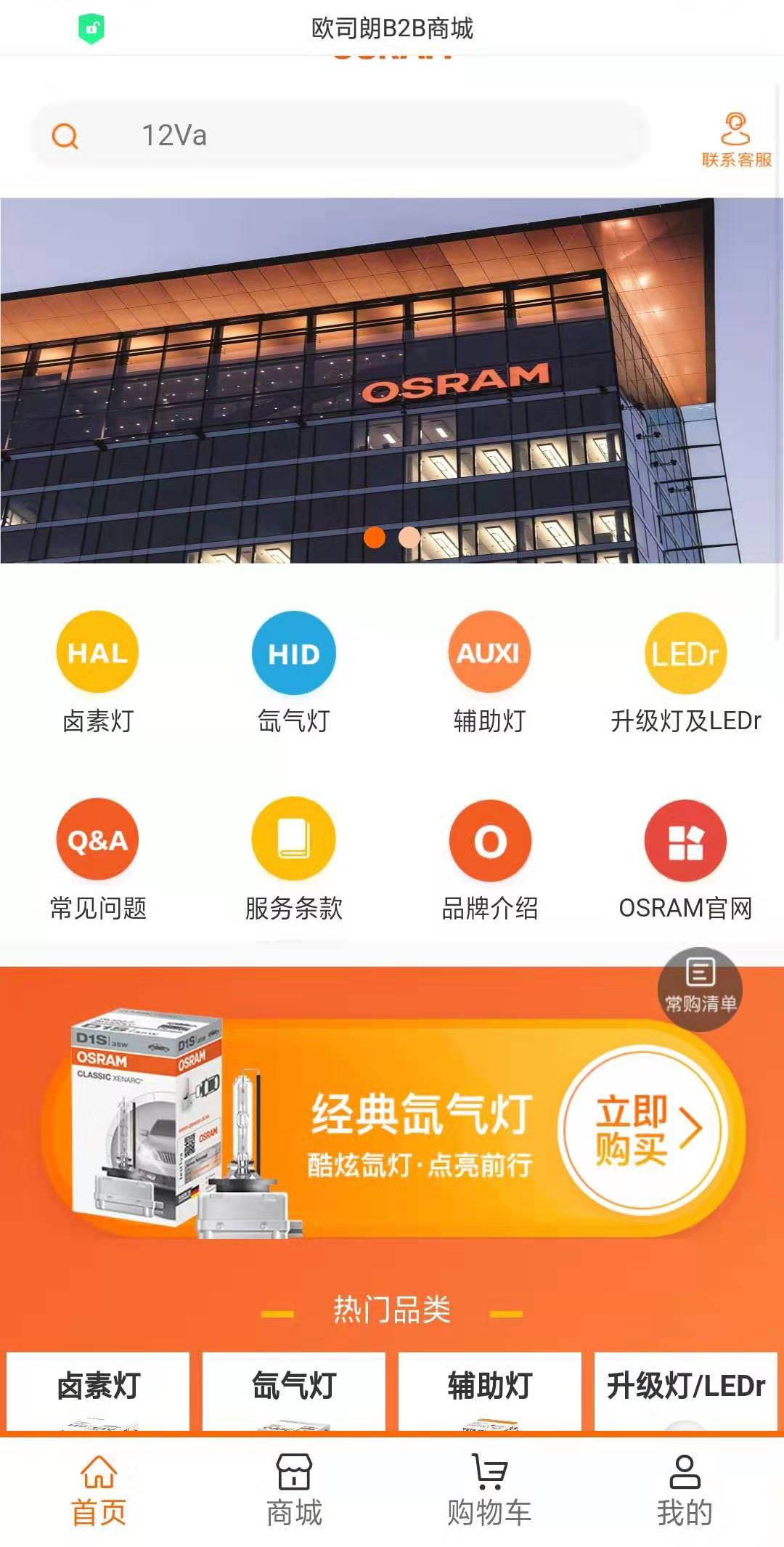This screenshot has width=784, height=1547.
Task: Tap 立即购买 on the xenon lamp banner
Action: tap(642, 1129)
